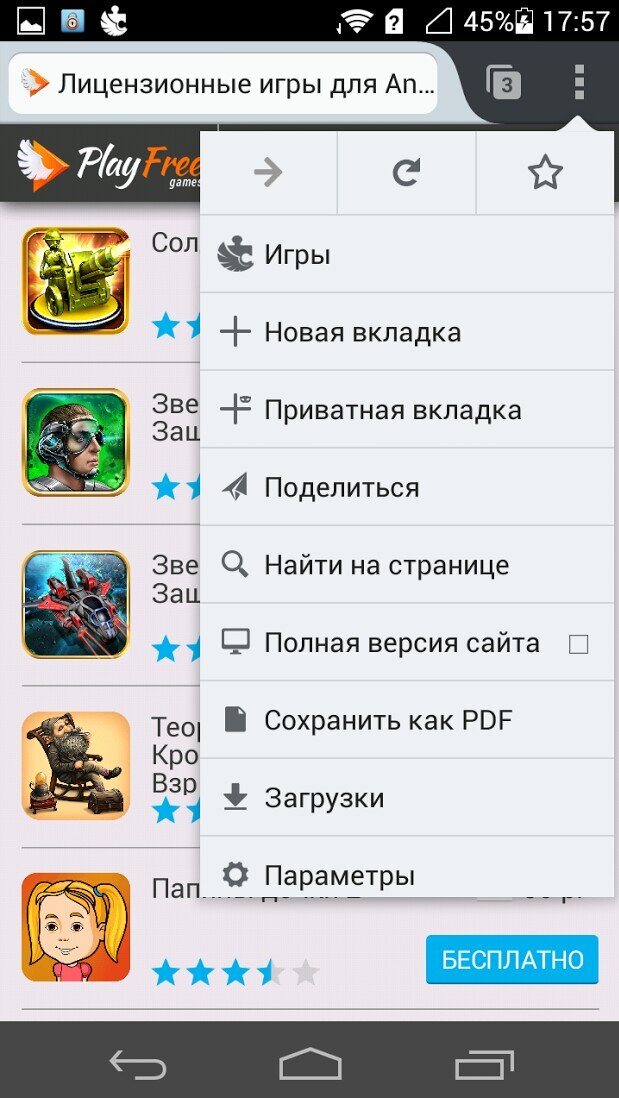Viewport: 619px width, 1098px height.
Task: Open Загрузки
Action: point(407,798)
